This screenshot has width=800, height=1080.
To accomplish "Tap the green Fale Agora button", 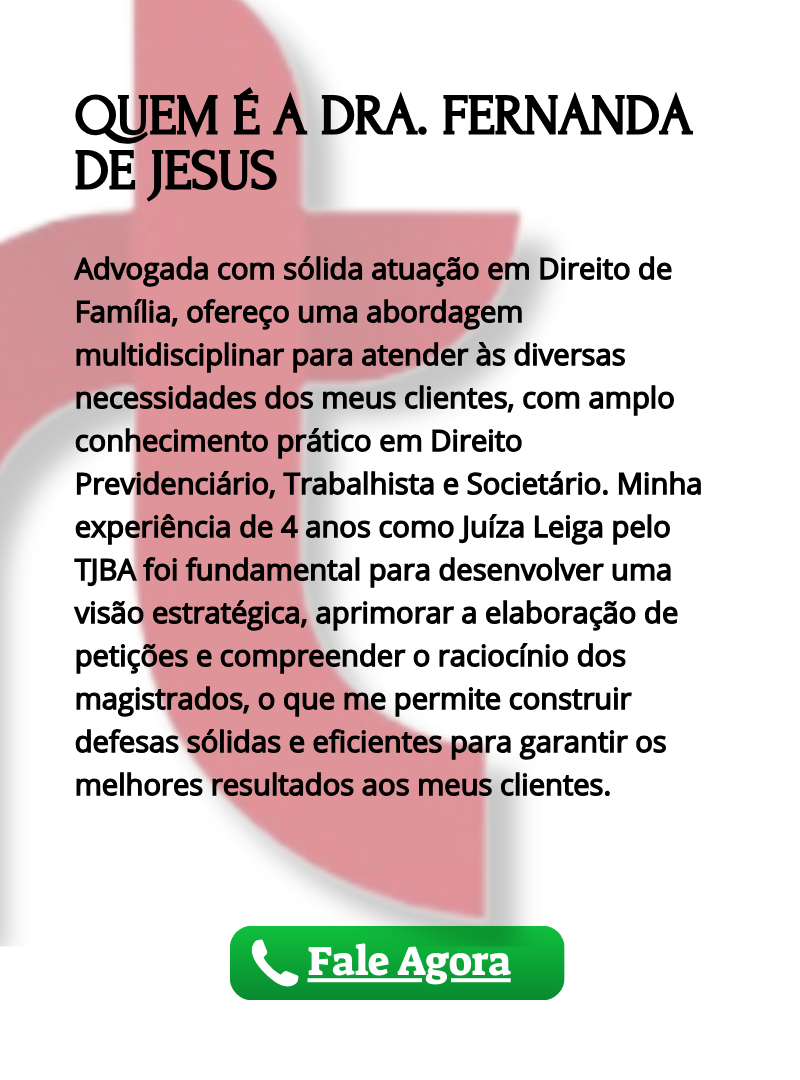I will (x=397, y=963).
